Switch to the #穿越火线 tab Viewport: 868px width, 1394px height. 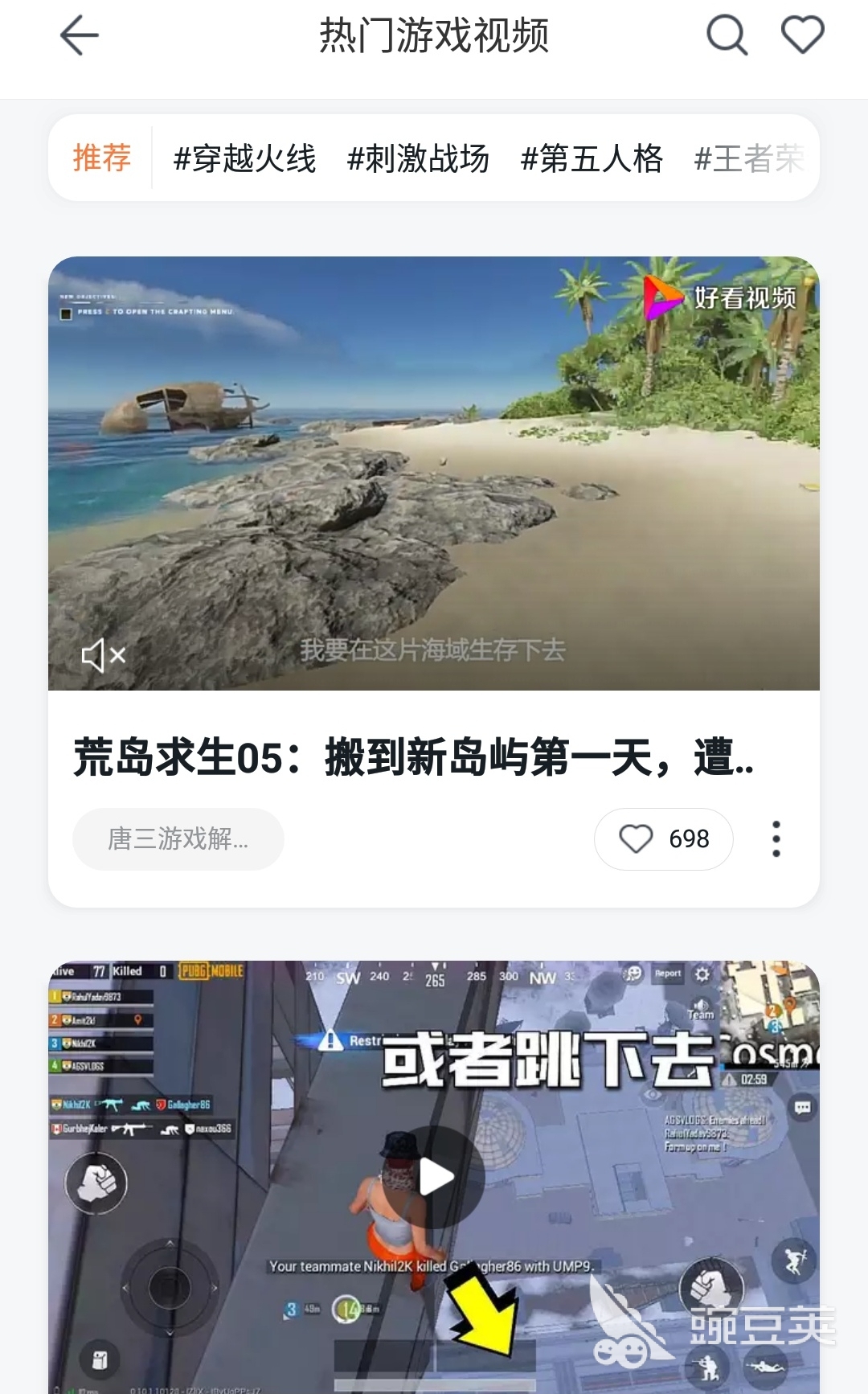click(x=244, y=158)
